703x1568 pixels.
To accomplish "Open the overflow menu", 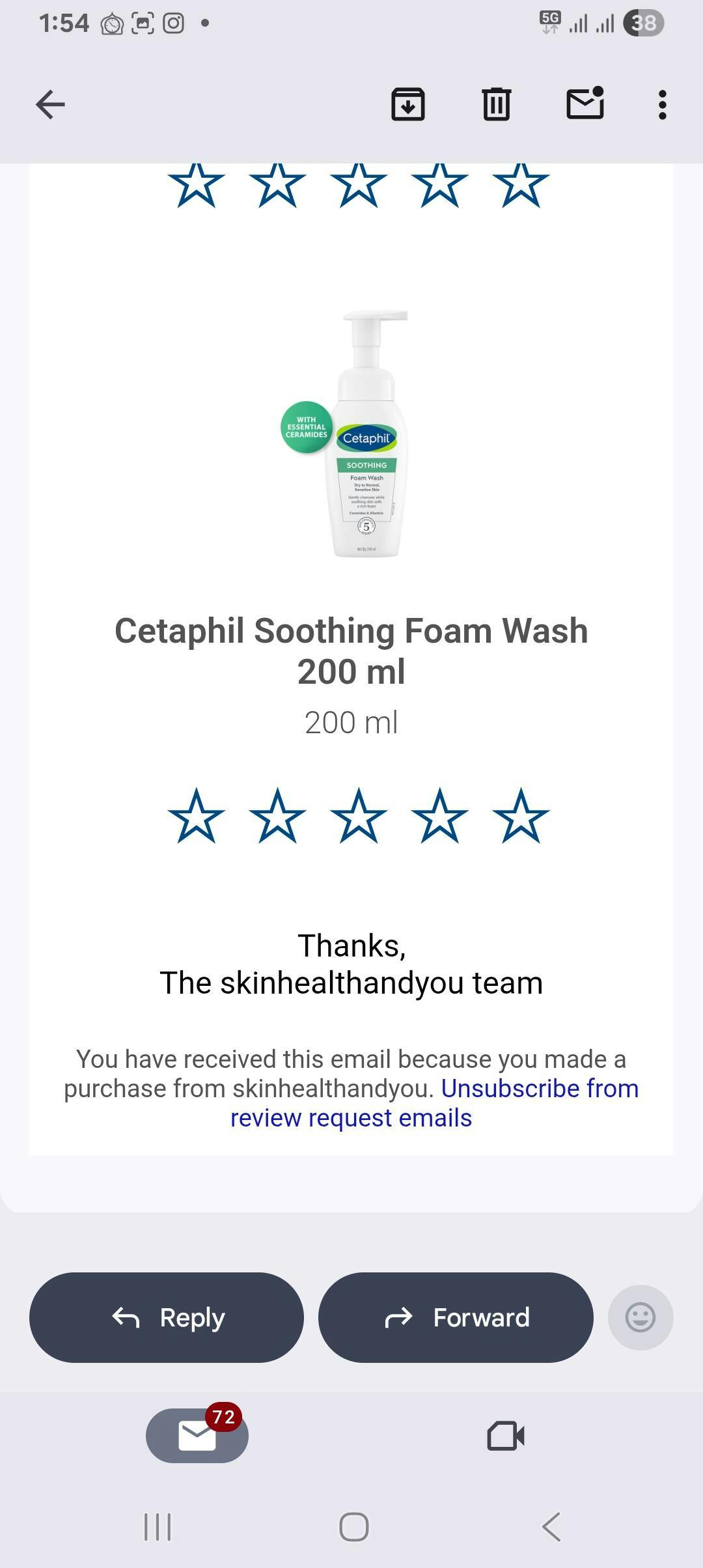I will tap(662, 104).
